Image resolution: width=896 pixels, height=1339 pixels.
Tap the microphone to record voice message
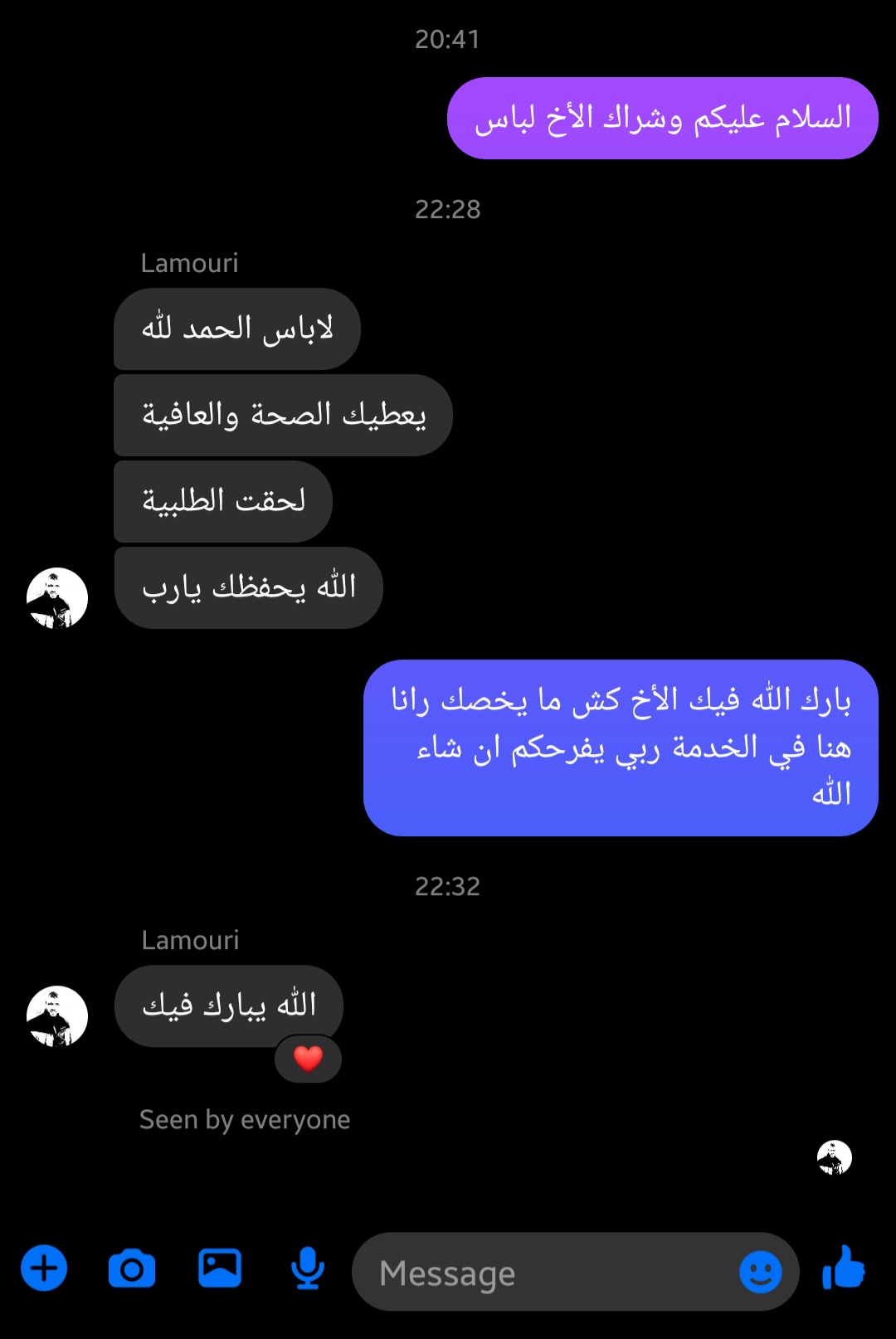(x=307, y=1268)
